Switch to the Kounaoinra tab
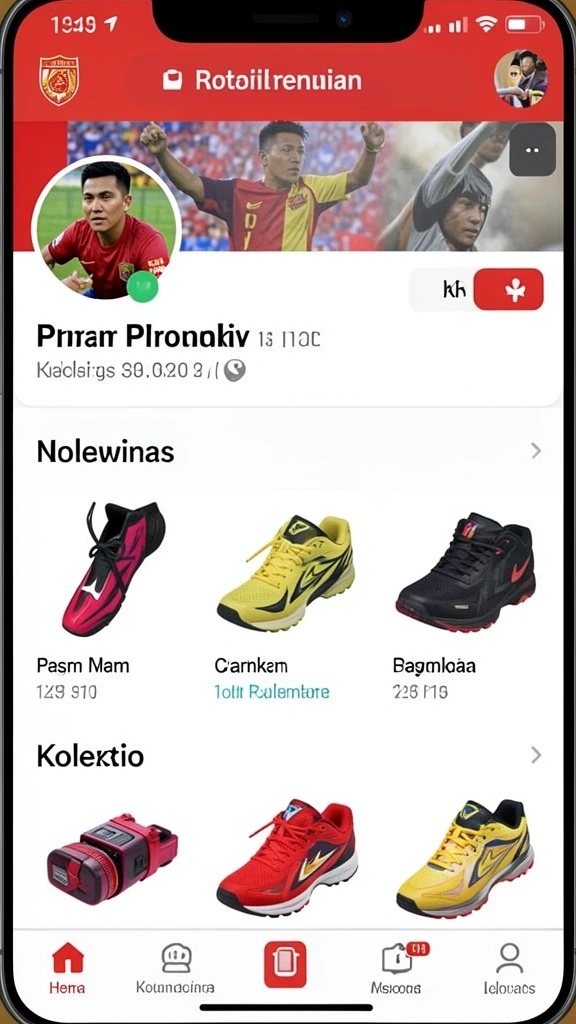The image size is (576, 1024). (x=175, y=968)
